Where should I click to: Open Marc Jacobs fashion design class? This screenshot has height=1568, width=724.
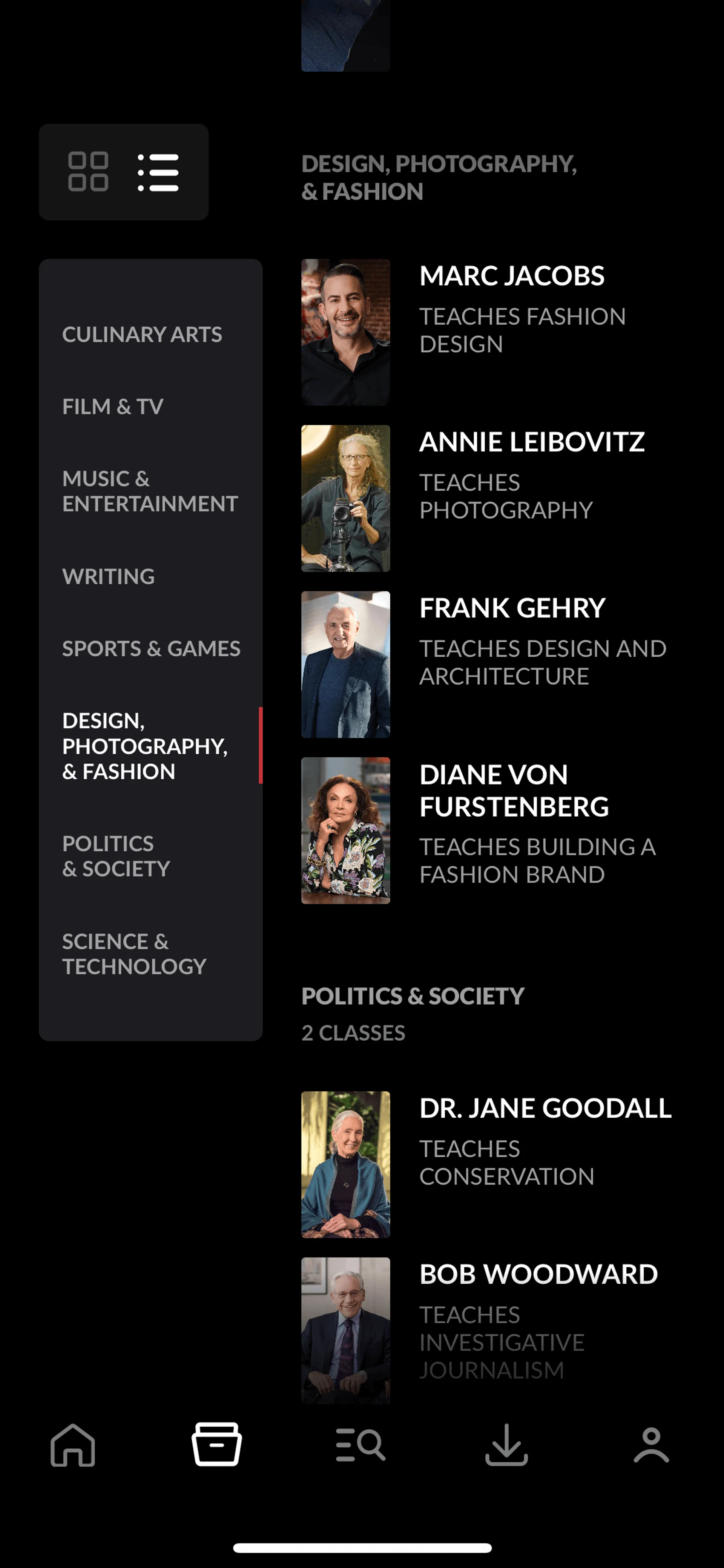click(487, 332)
